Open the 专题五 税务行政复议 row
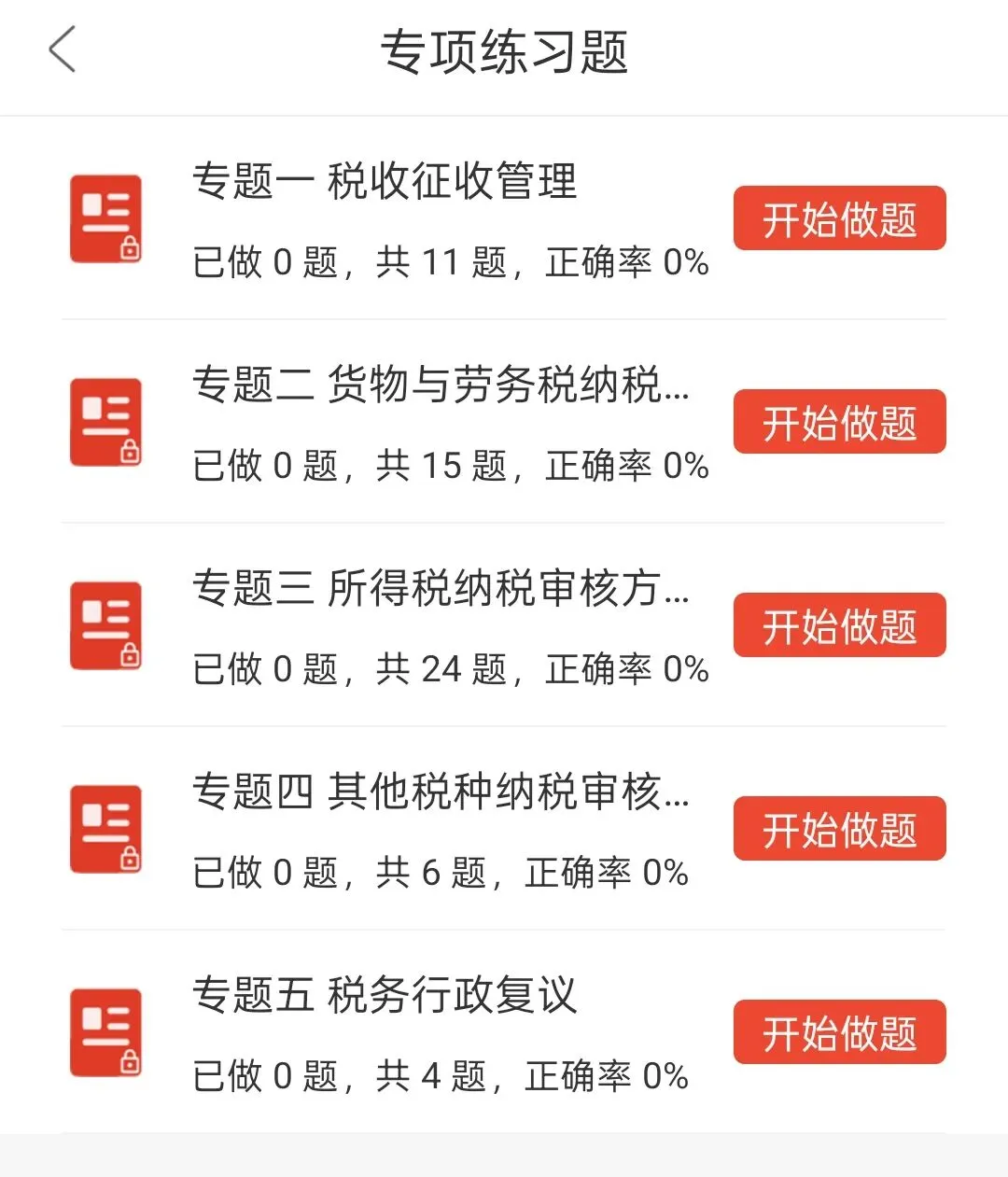The image size is (1008, 1177). [x=504, y=1032]
